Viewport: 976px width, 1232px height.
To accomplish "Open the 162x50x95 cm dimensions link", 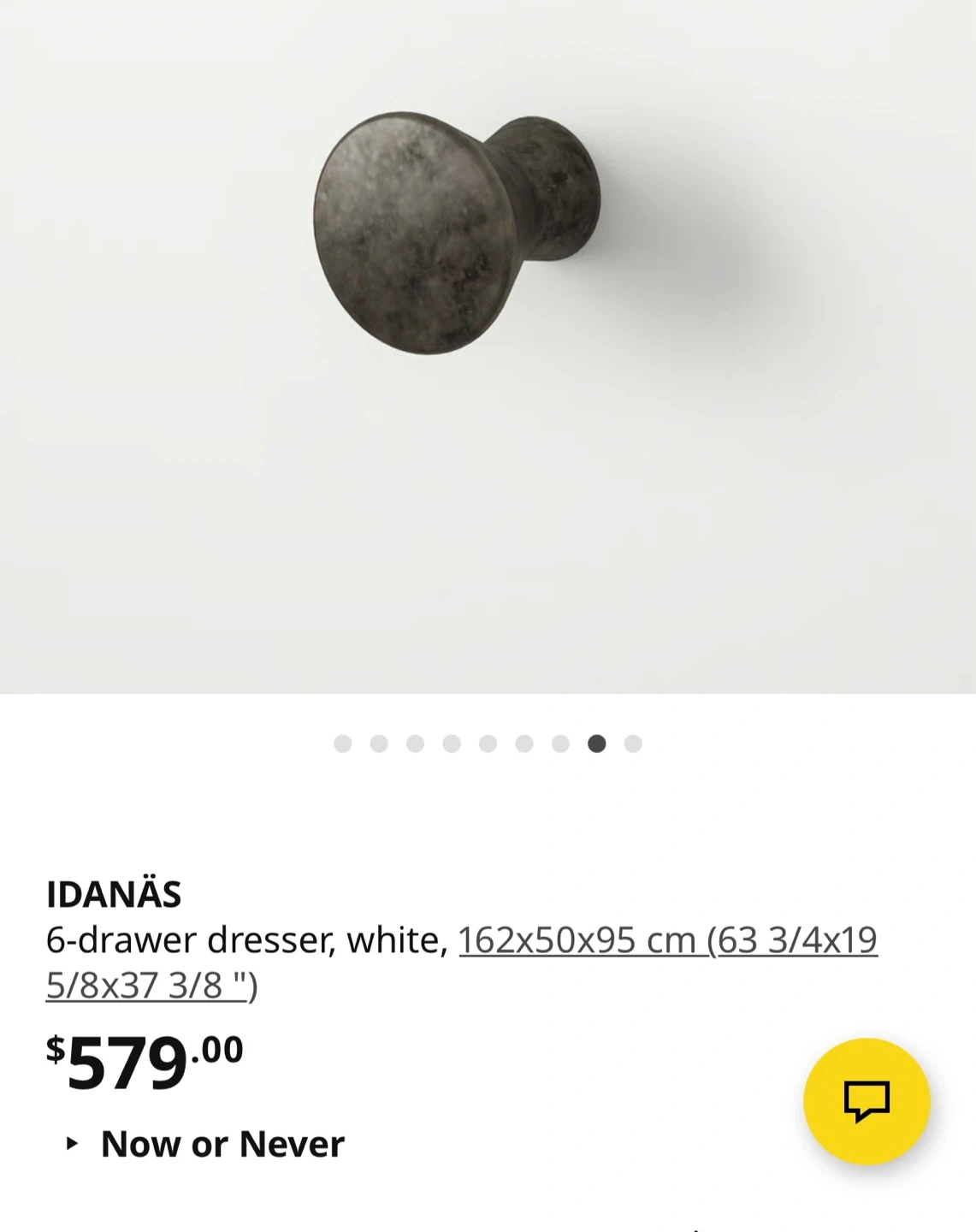I will pos(462,962).
